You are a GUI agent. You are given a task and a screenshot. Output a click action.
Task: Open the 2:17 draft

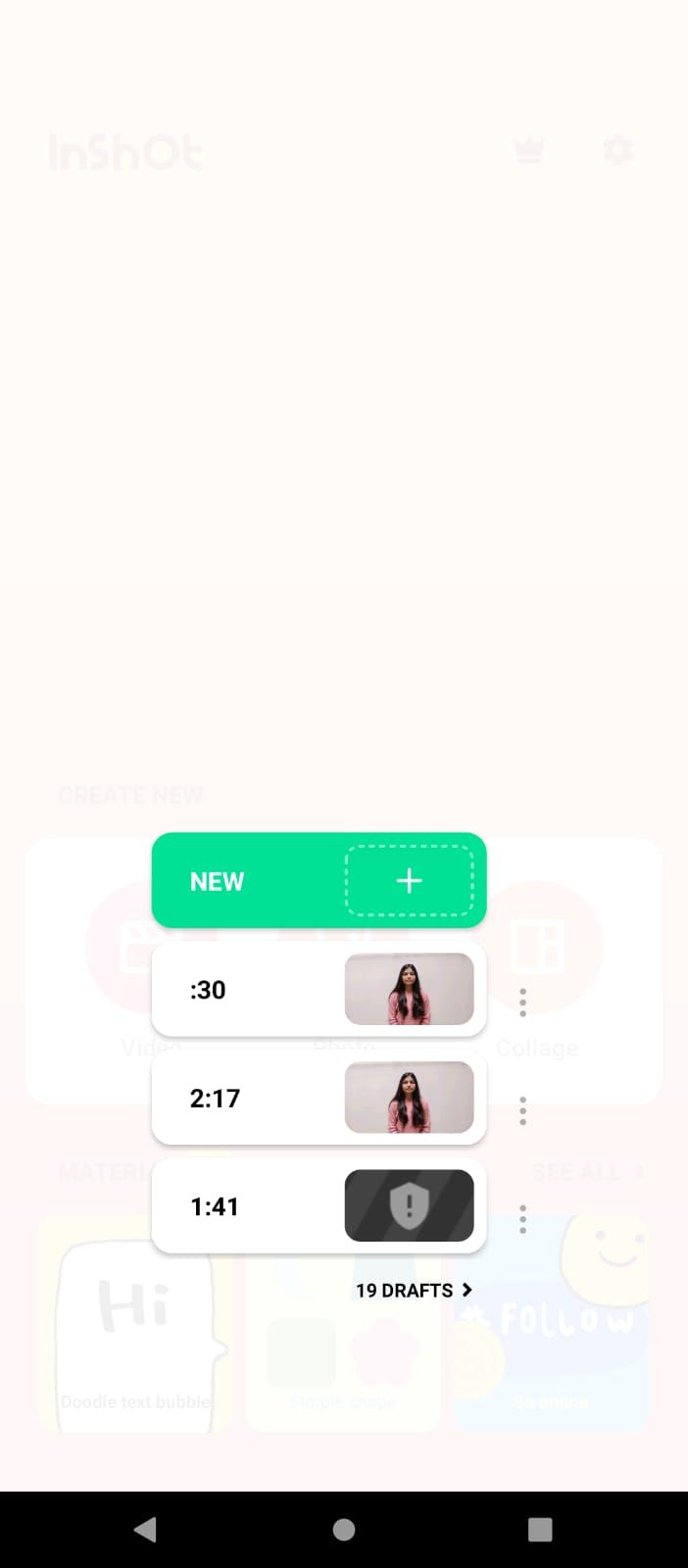click(319, 1098)
